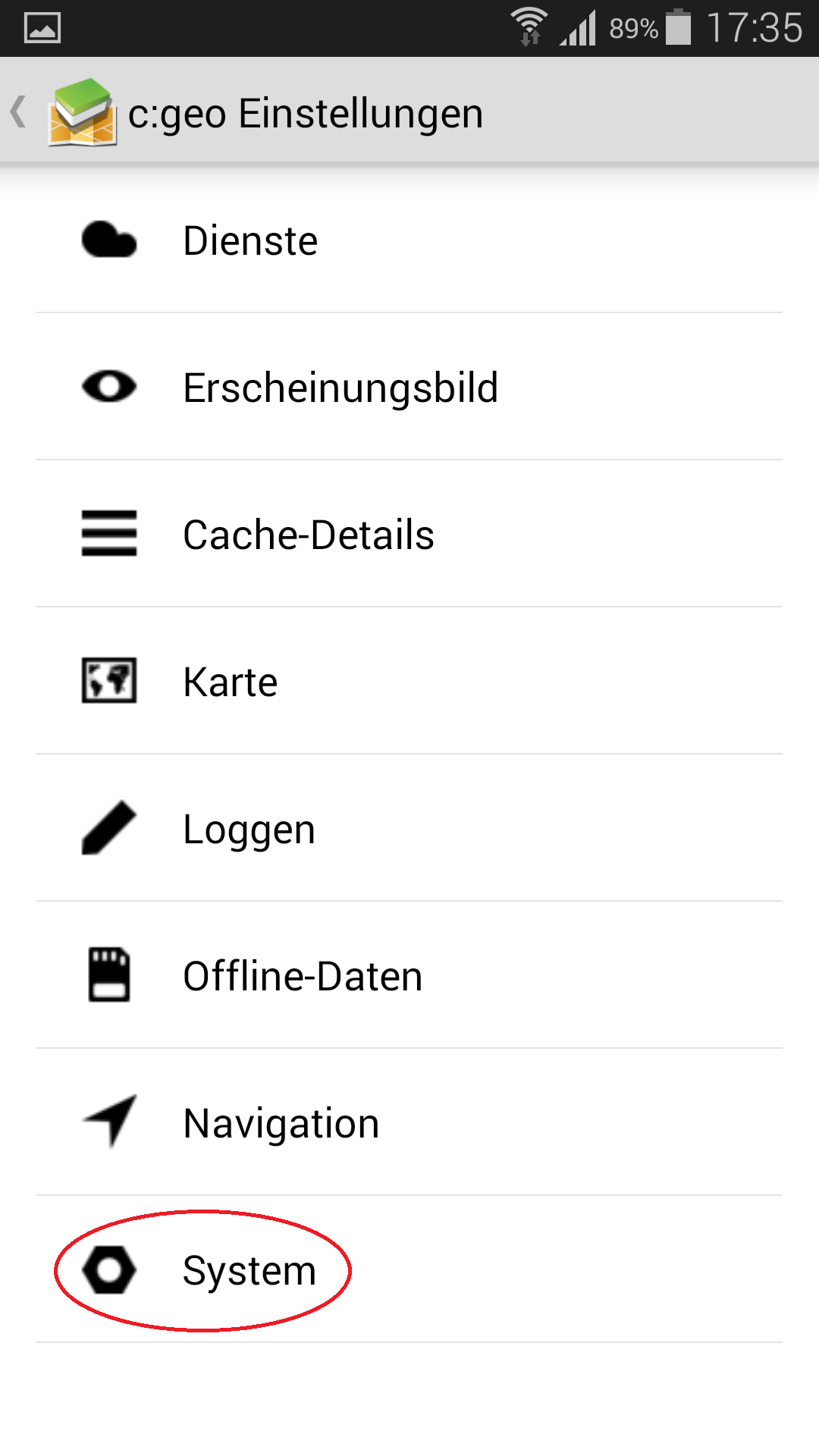The height and width of the screenshot is (1456, 819).
Task: Open the System settings
Action: [x=409, y=1269]
